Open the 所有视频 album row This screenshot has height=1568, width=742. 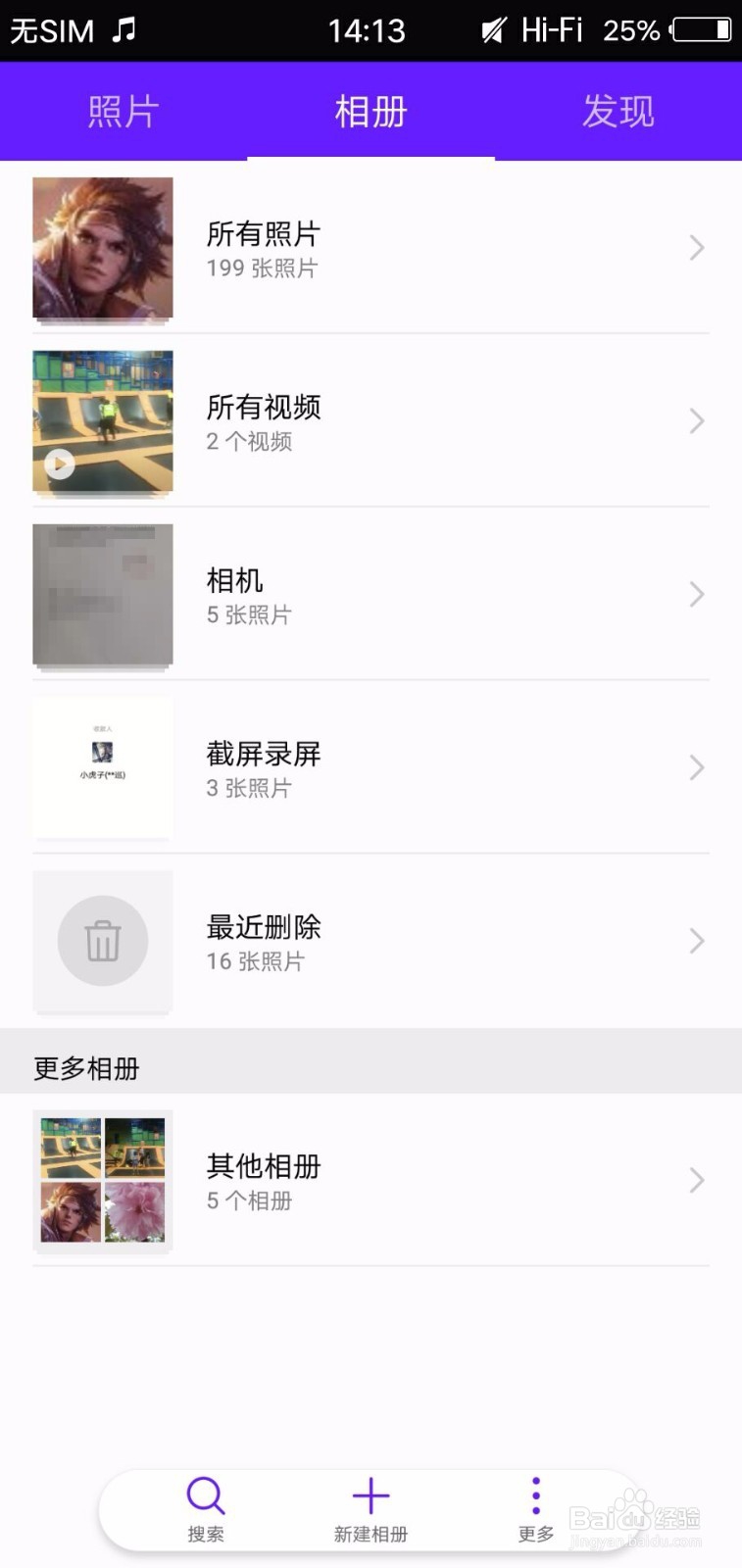(x=371, y=421)
